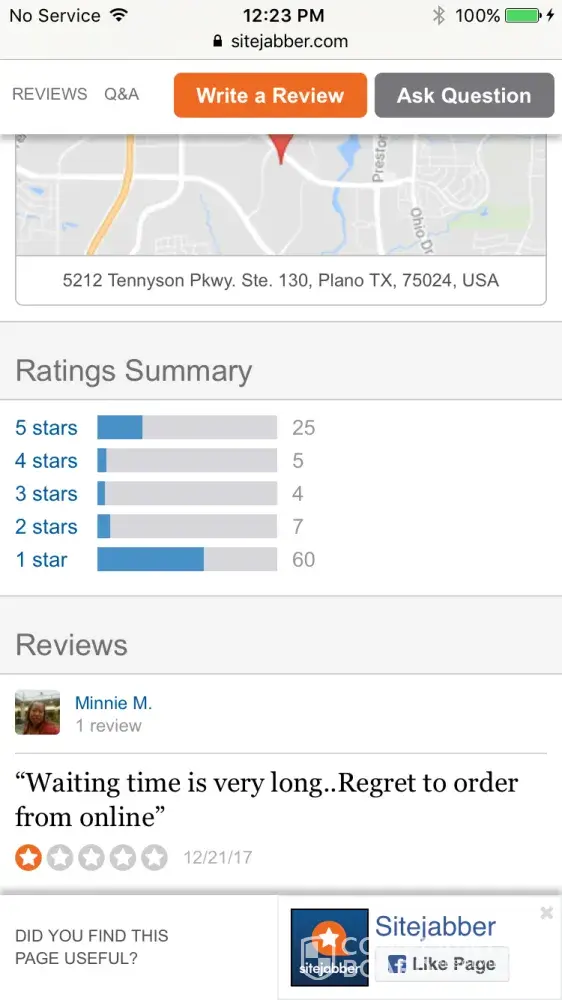The image size is (562, 1000).
Task: Filter reviews by 1 star
Action: pyautogui.click(x=41, y=560)
